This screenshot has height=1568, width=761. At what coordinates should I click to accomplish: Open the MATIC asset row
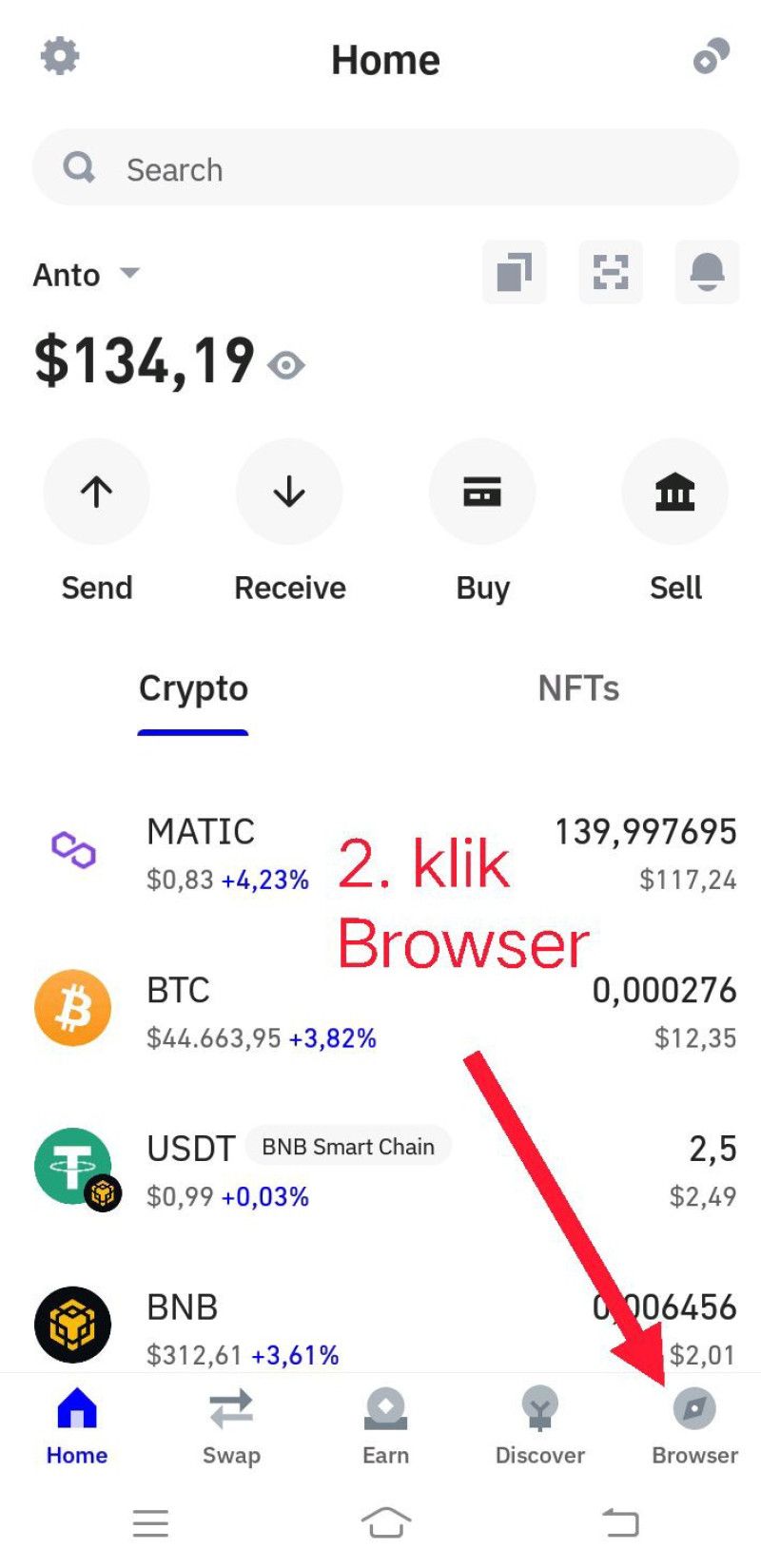pos(385,853)
